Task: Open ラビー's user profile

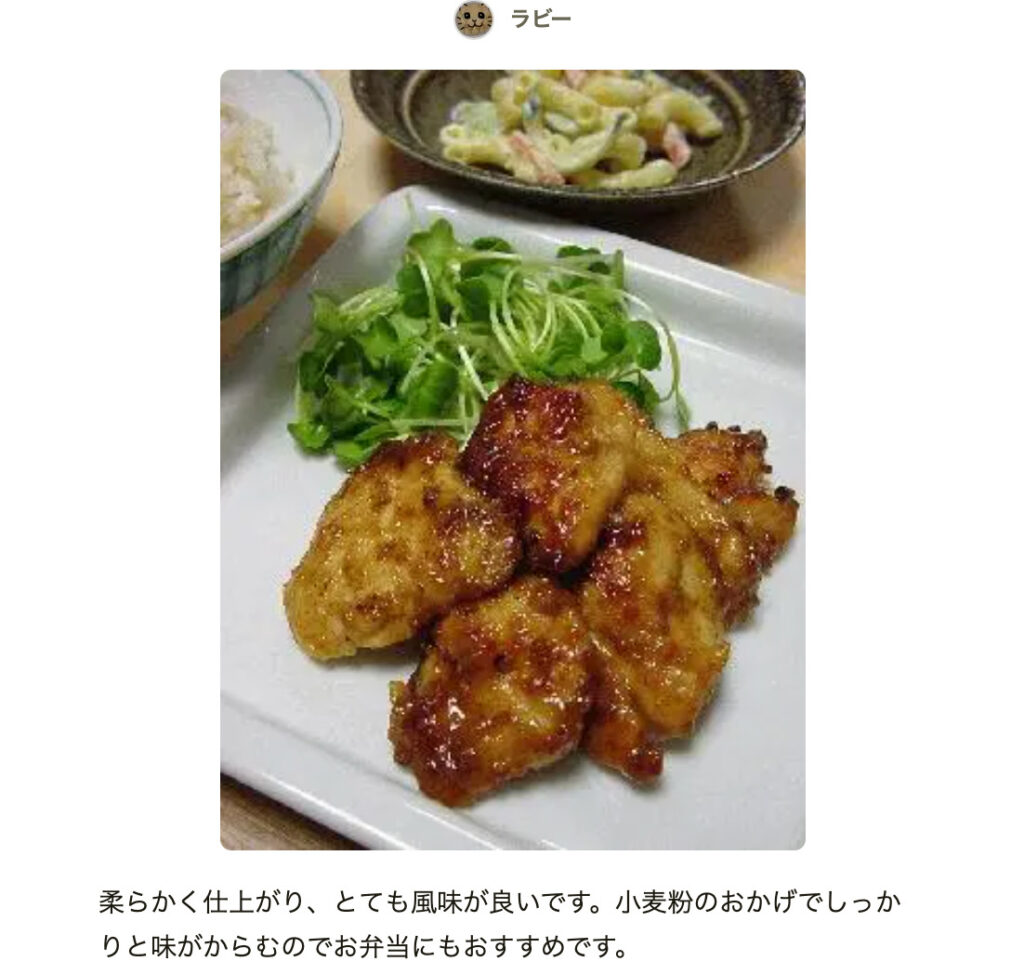Action: point(540,19)
